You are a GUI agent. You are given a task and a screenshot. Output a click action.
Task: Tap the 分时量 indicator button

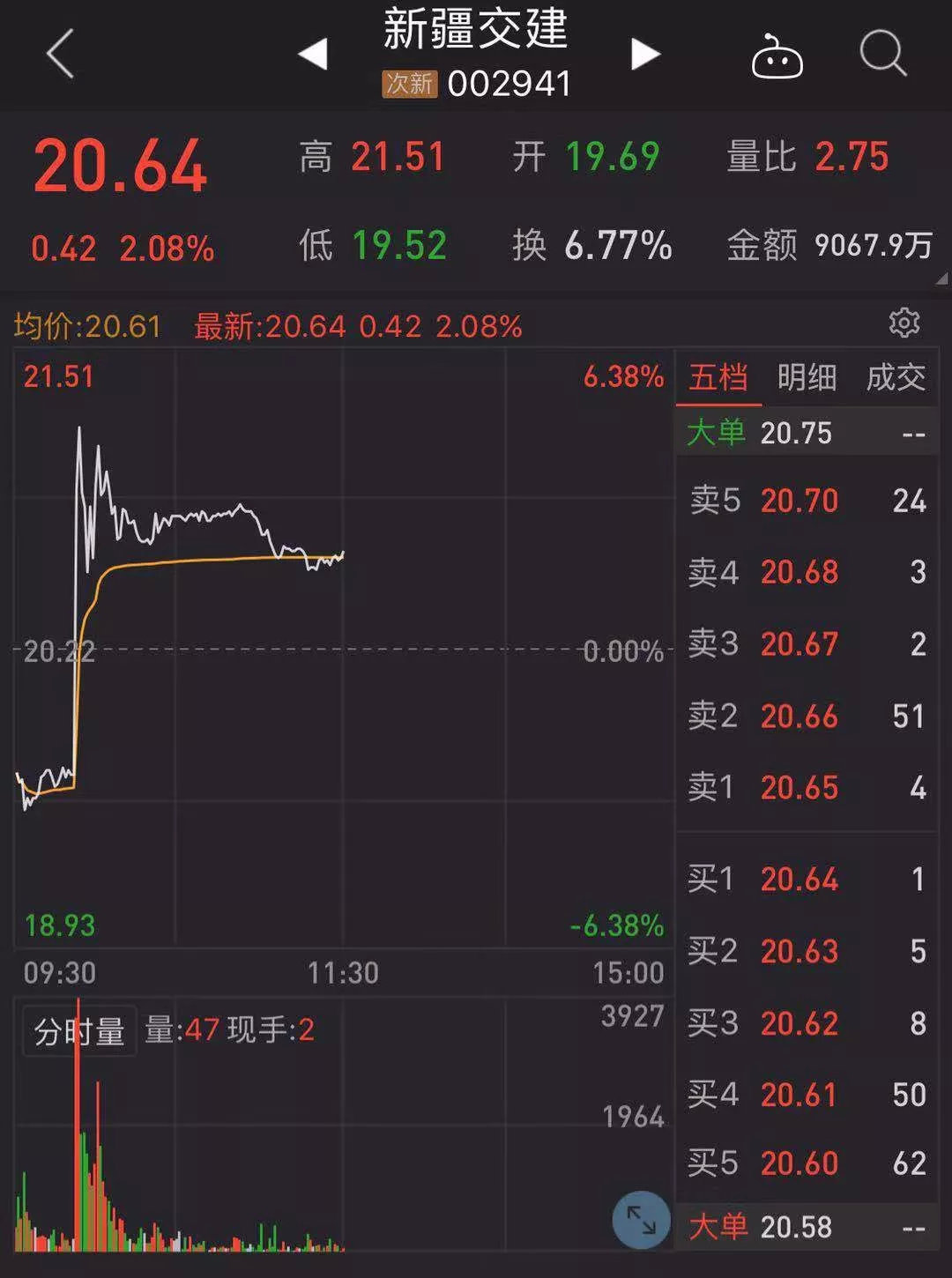(x=79, y=1031)
